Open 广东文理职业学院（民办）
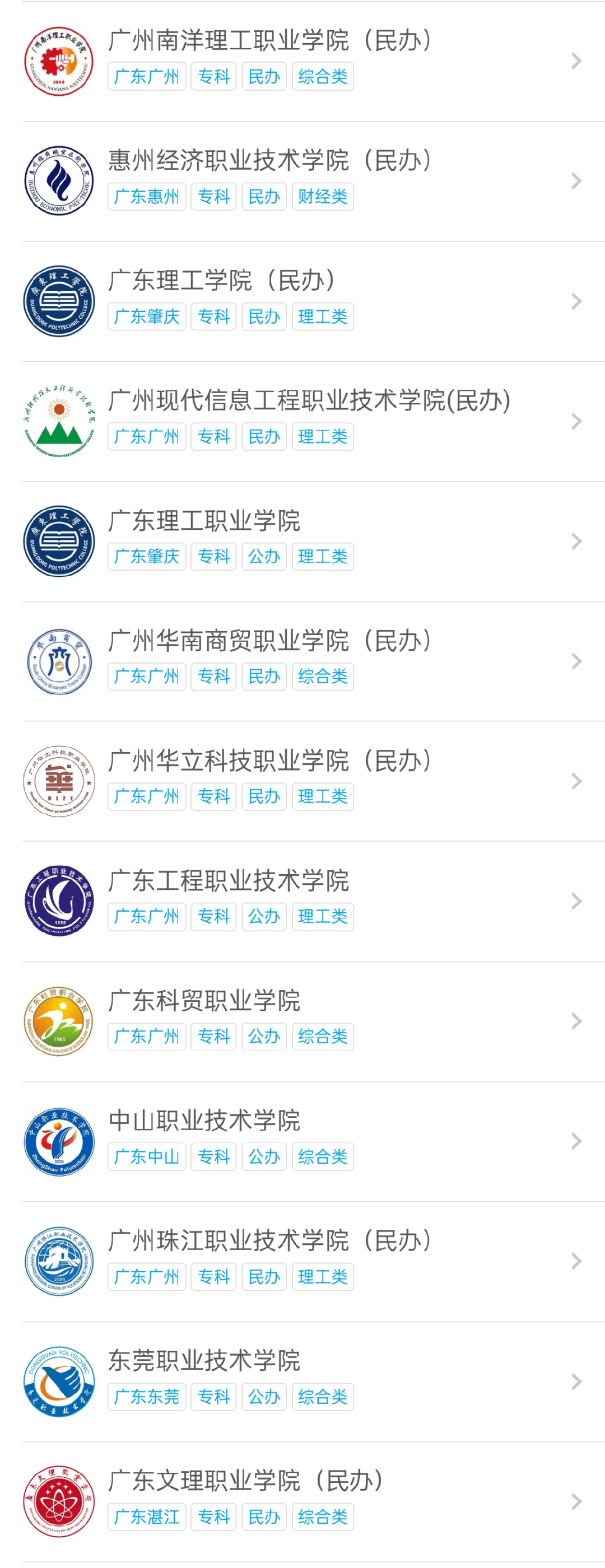The height and width of the screenshot is (1568, 605). coord(246,1480)
